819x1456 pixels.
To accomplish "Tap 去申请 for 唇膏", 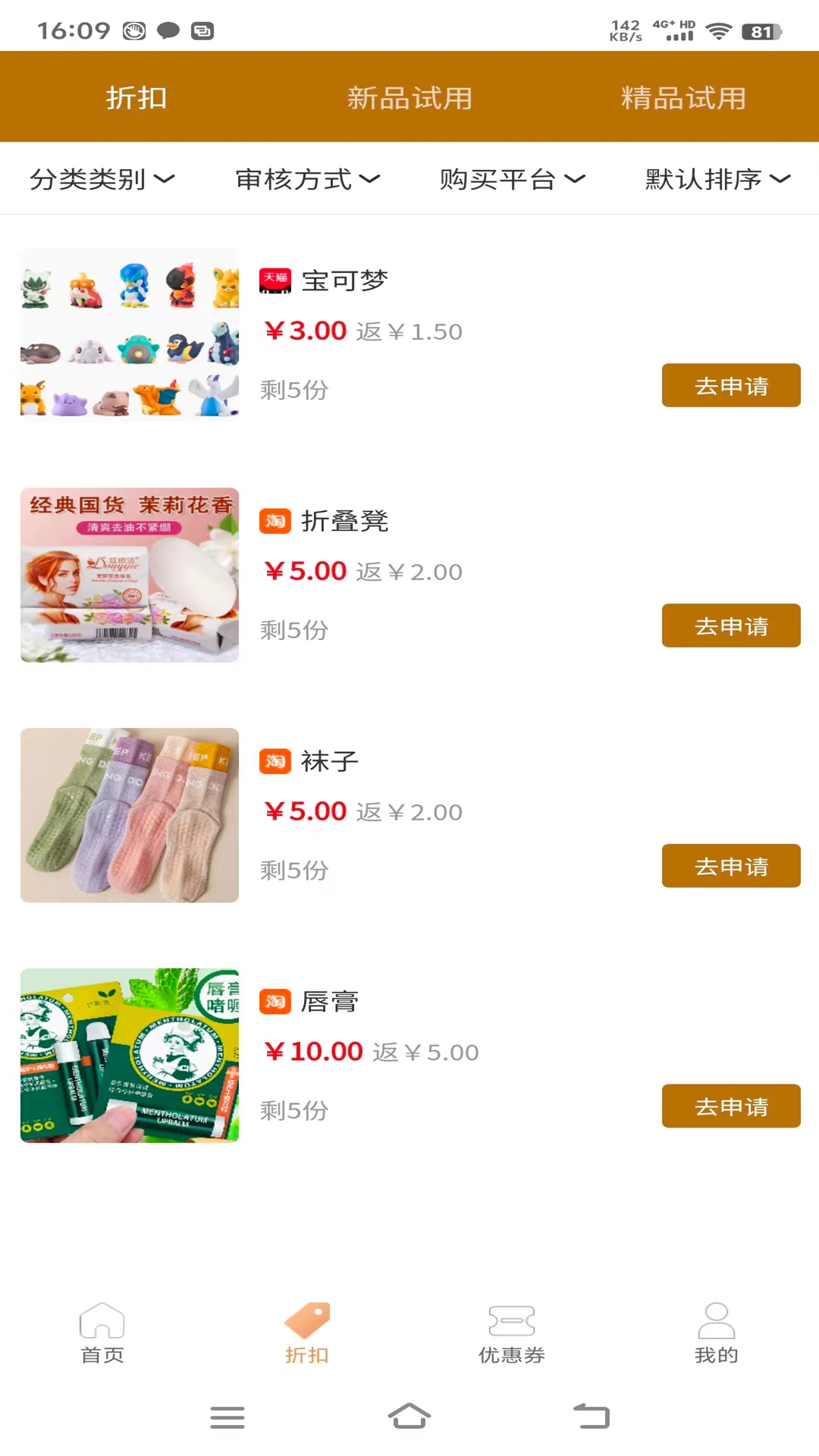I will coord(730,1106).
